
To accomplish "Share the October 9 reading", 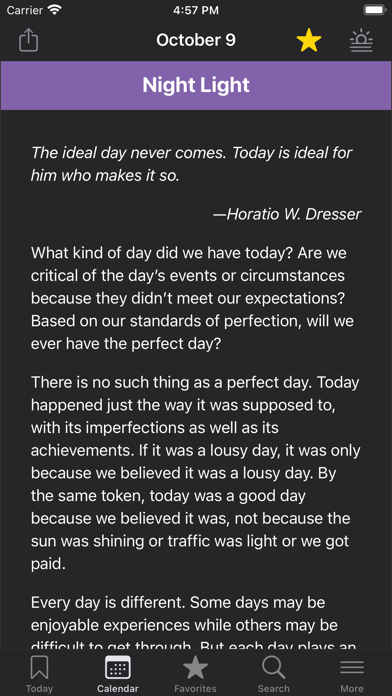I will (x=28, y=40).
